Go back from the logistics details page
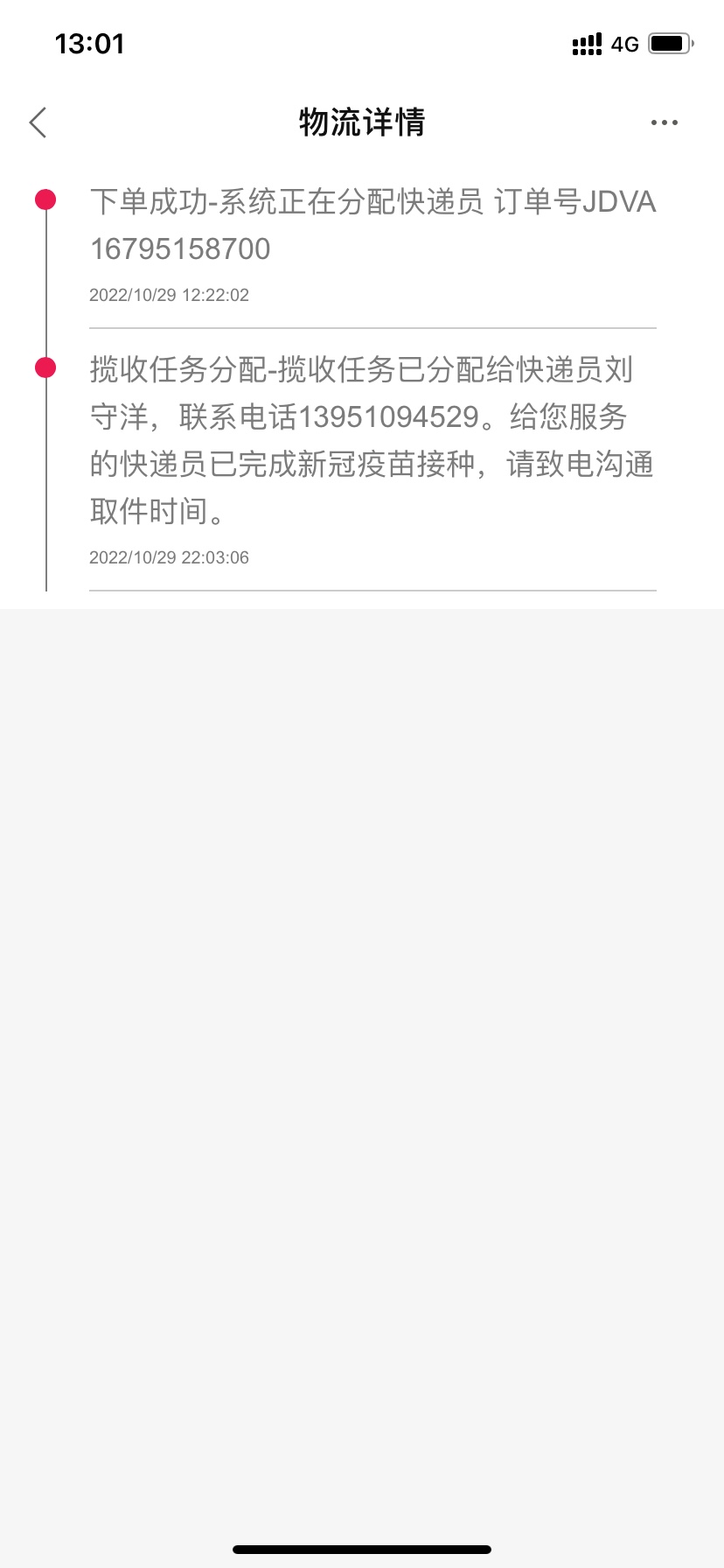This screenshot has width=724, height=1568. [x=38, y=122]
